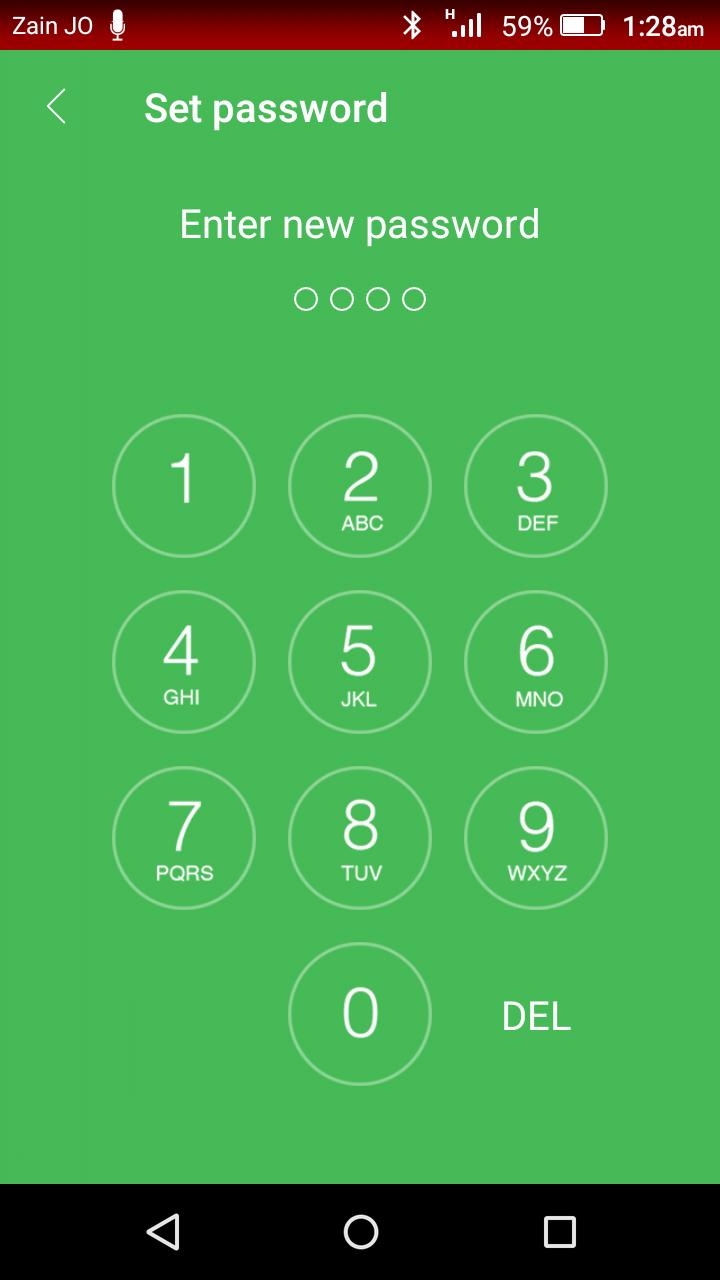
Task: Select the 9 WXYZ key
Action: (536, 838)
